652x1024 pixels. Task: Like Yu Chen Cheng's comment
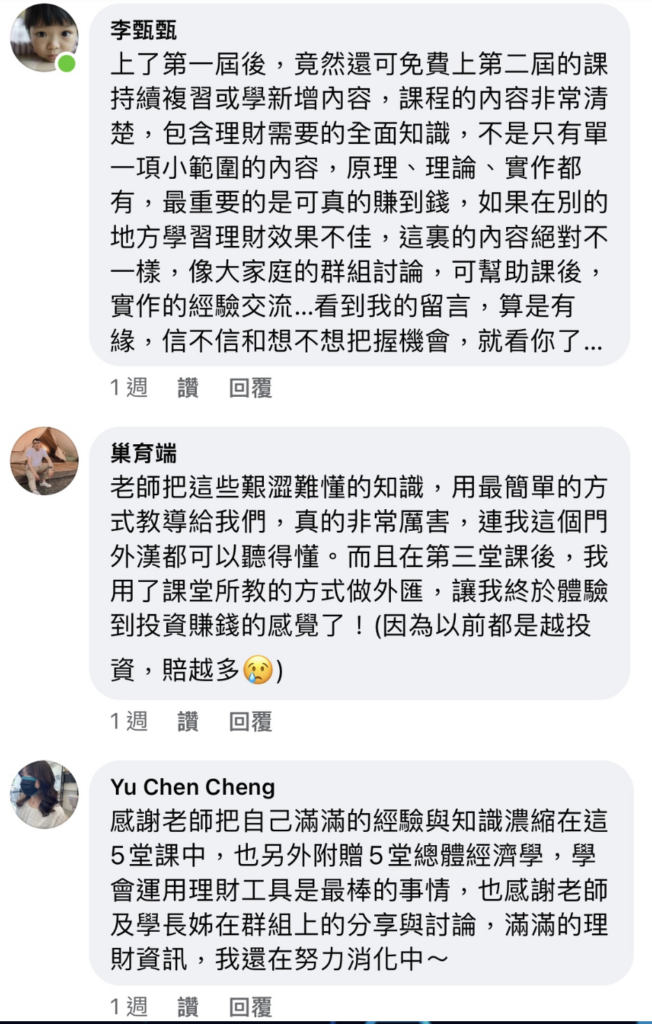click(x=188, y=1006)
